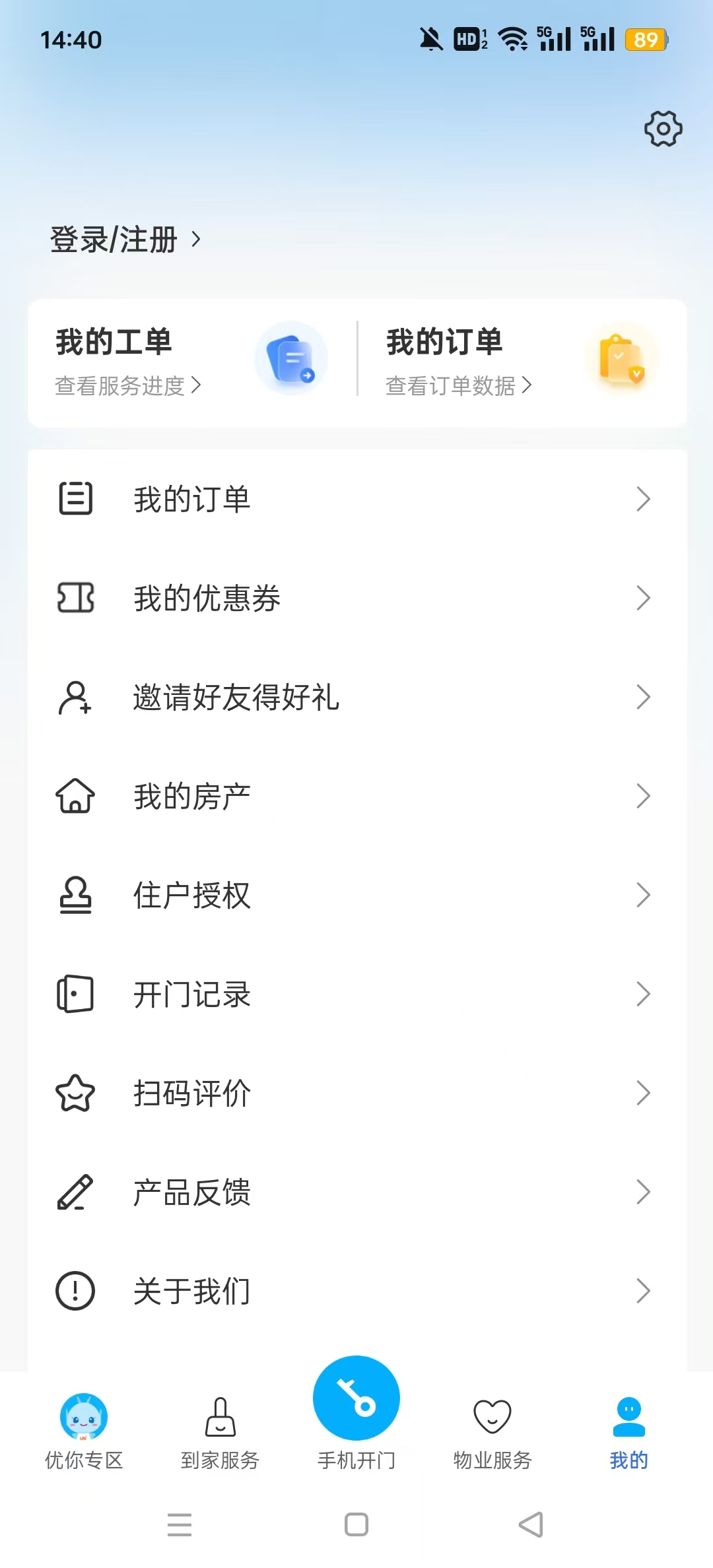Open 关于我们 page
The width and height of the screenshot is (713, 1568).
point(356,1291)
